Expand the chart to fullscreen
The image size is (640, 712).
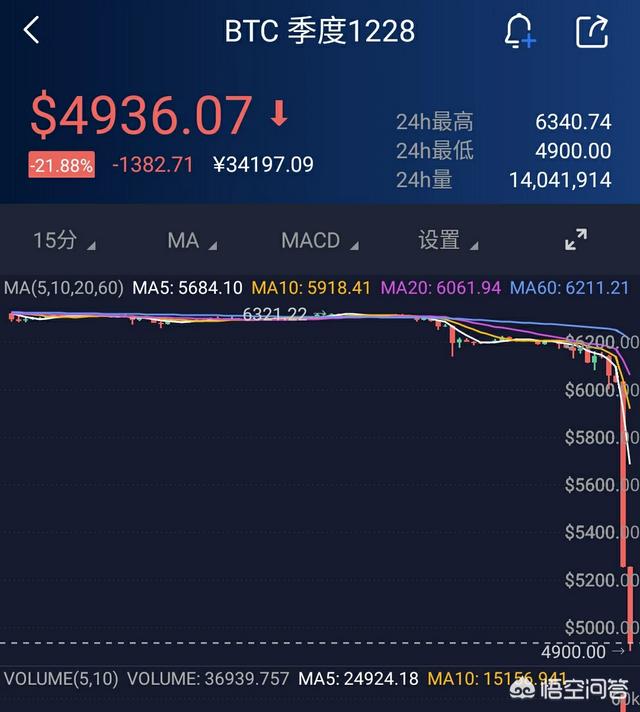tap(576, 240)
